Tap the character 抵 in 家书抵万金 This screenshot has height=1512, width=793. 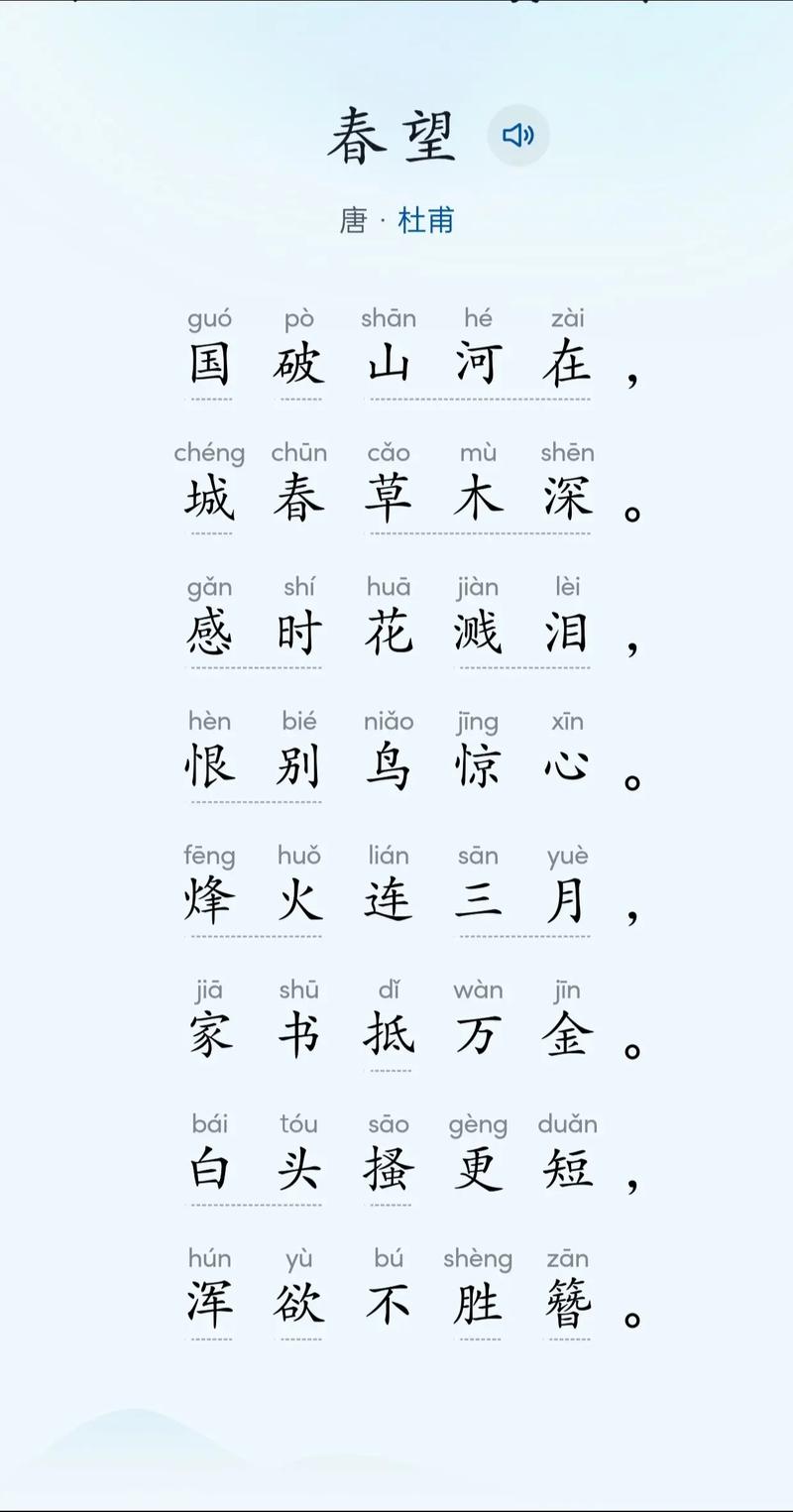[389, 1031]
